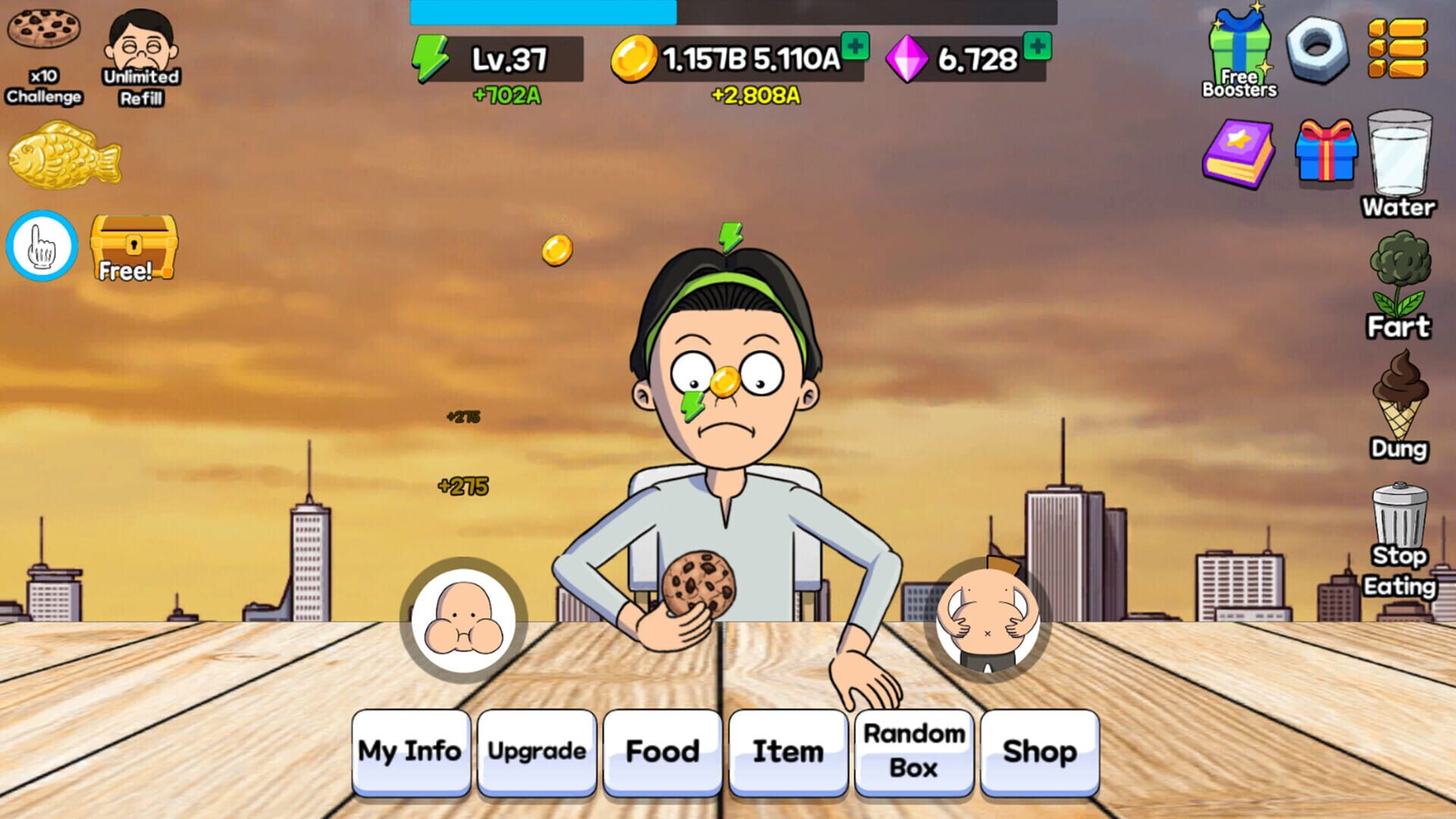Use the Dung action
This screenshot has width=1456, height=819.
1399,406
